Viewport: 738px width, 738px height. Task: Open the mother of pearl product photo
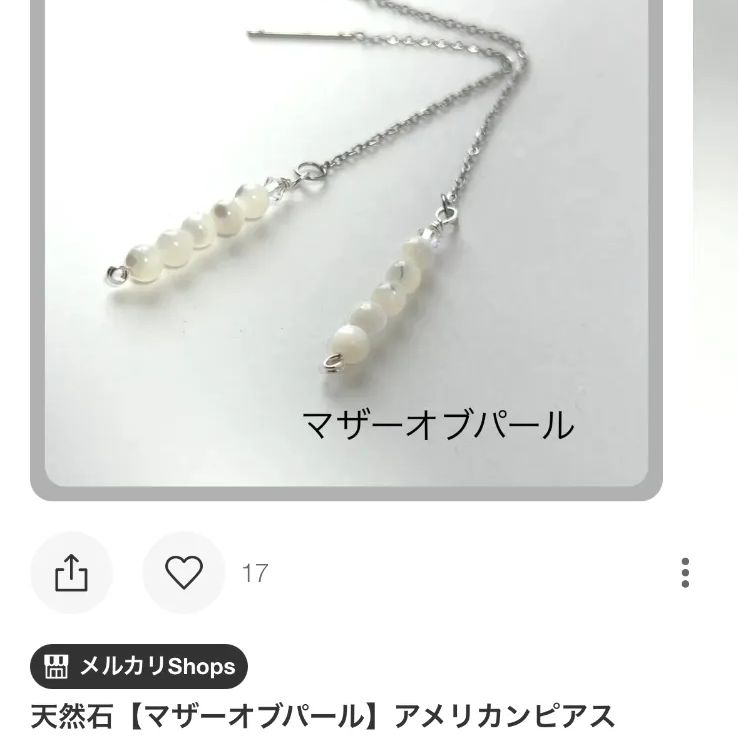pos(346,240)
